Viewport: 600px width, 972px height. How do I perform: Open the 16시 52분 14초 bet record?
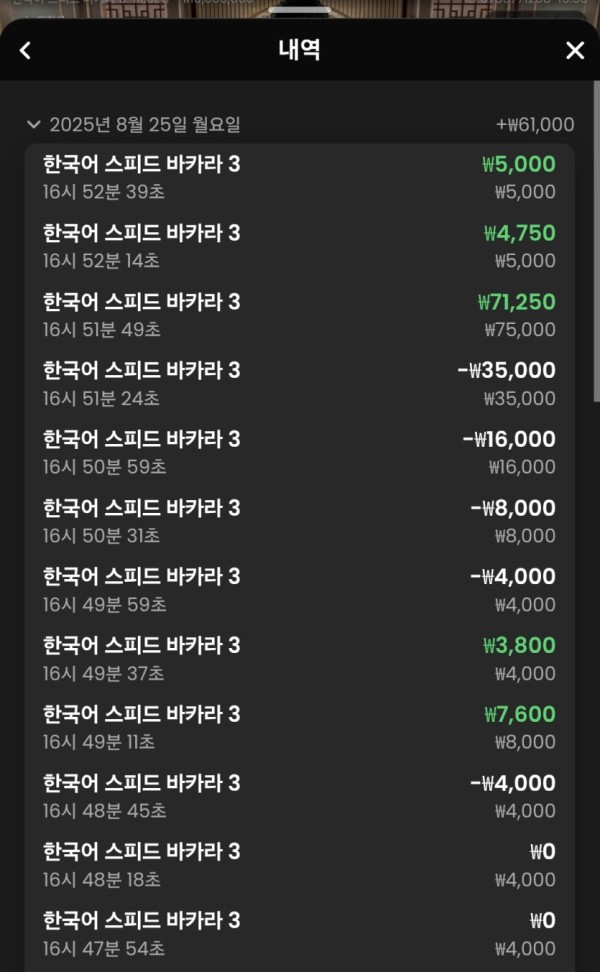point(299,246)
